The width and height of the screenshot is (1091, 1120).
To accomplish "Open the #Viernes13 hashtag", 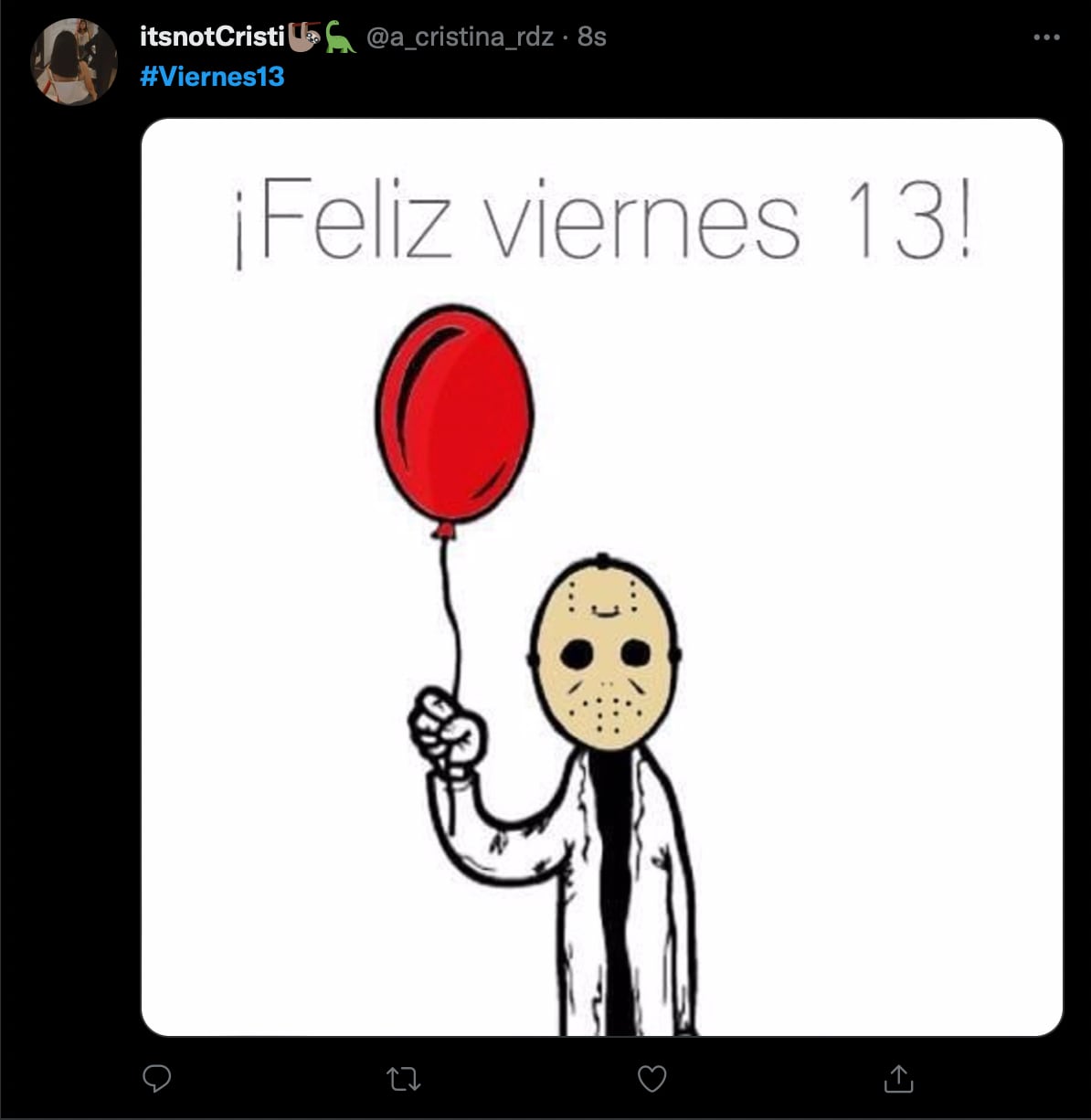I will click(x=212, y=77).
